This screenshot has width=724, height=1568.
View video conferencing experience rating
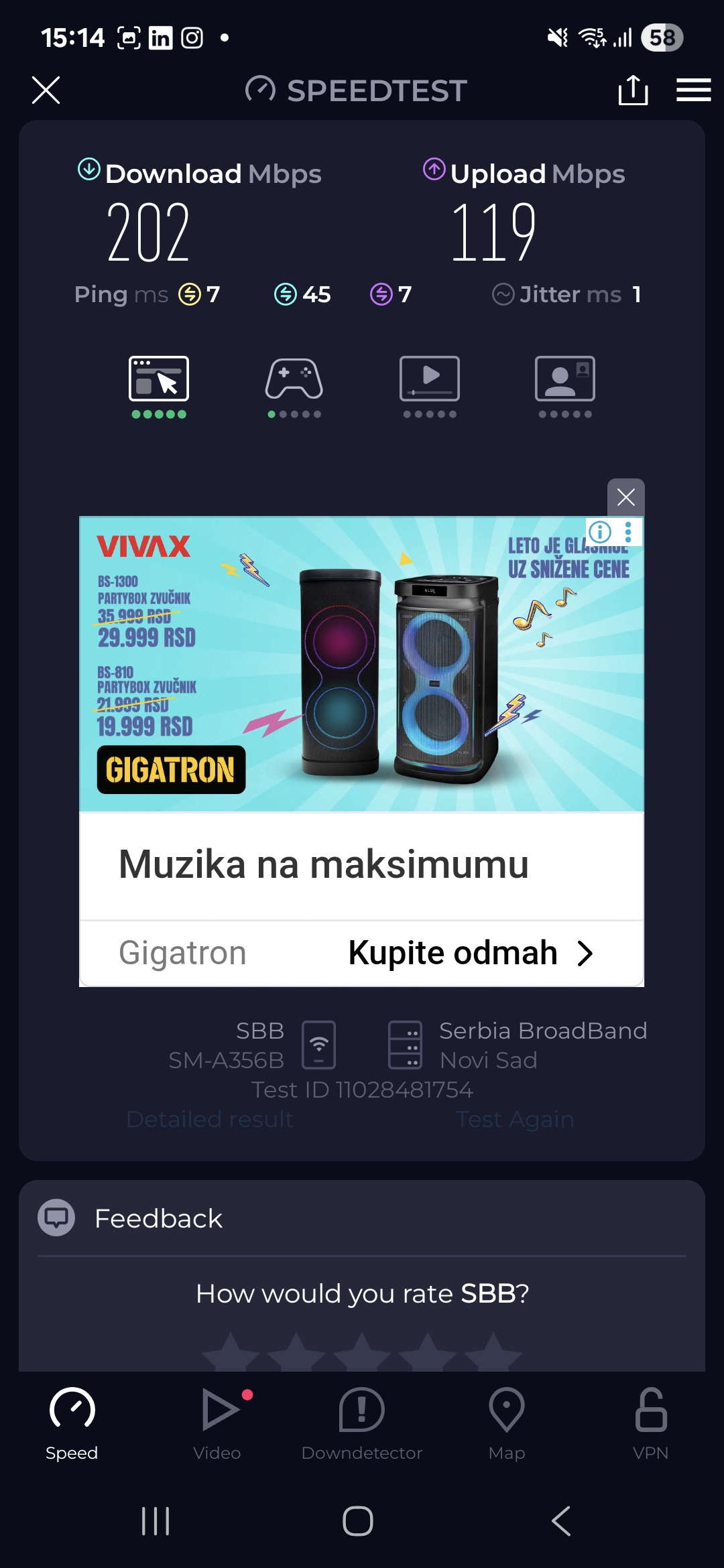(x=565, y=387)
